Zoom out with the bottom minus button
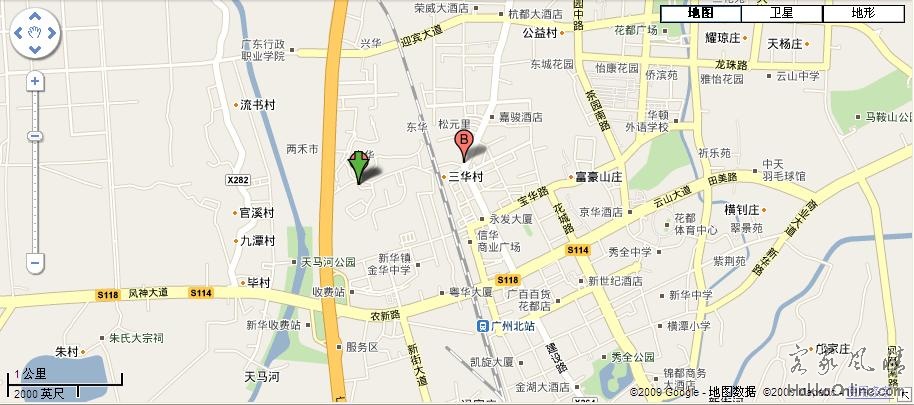The height and width of the screenshot is (405, 914). tap(35, 265)
